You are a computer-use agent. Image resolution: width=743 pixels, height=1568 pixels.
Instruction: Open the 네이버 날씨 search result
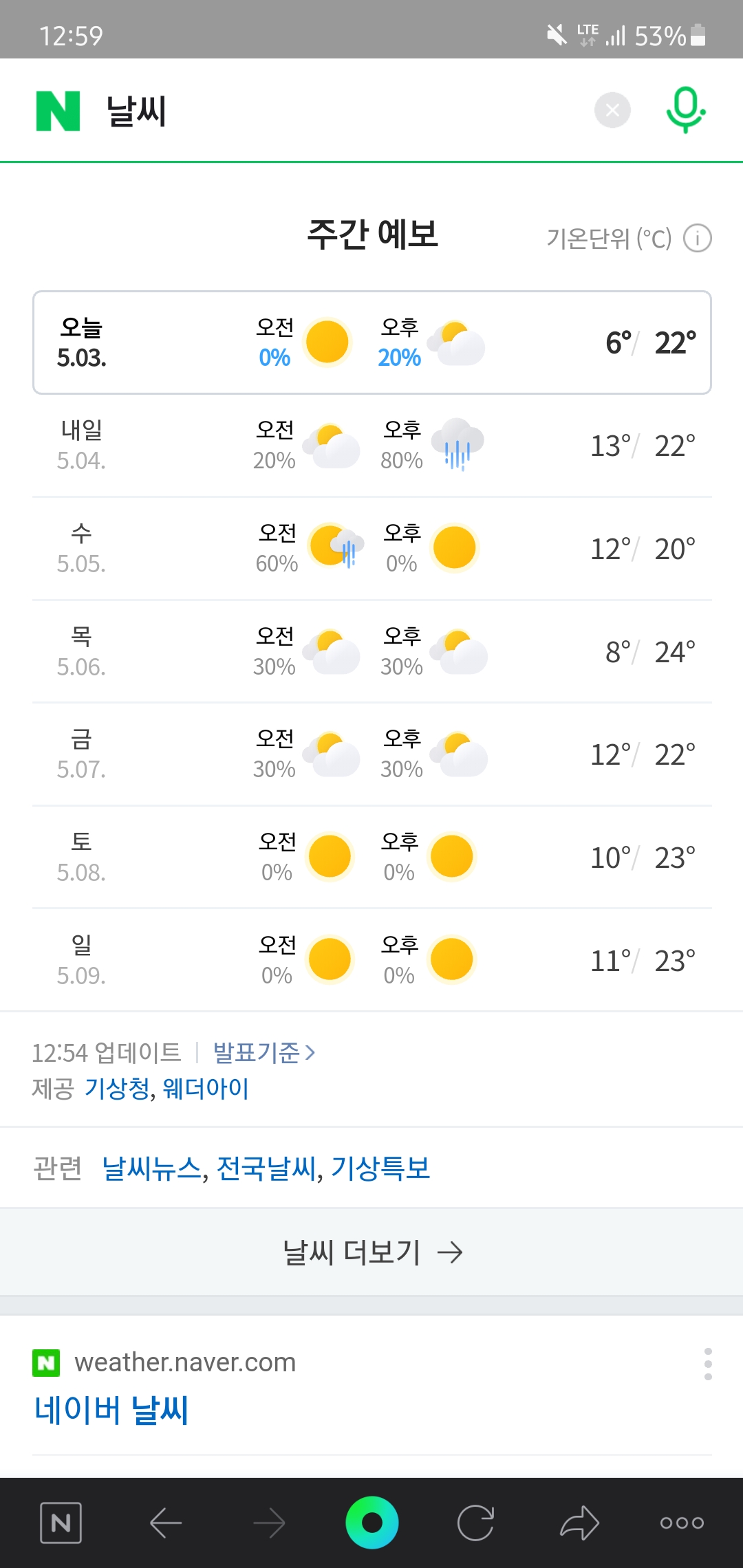click(111, 1410)
